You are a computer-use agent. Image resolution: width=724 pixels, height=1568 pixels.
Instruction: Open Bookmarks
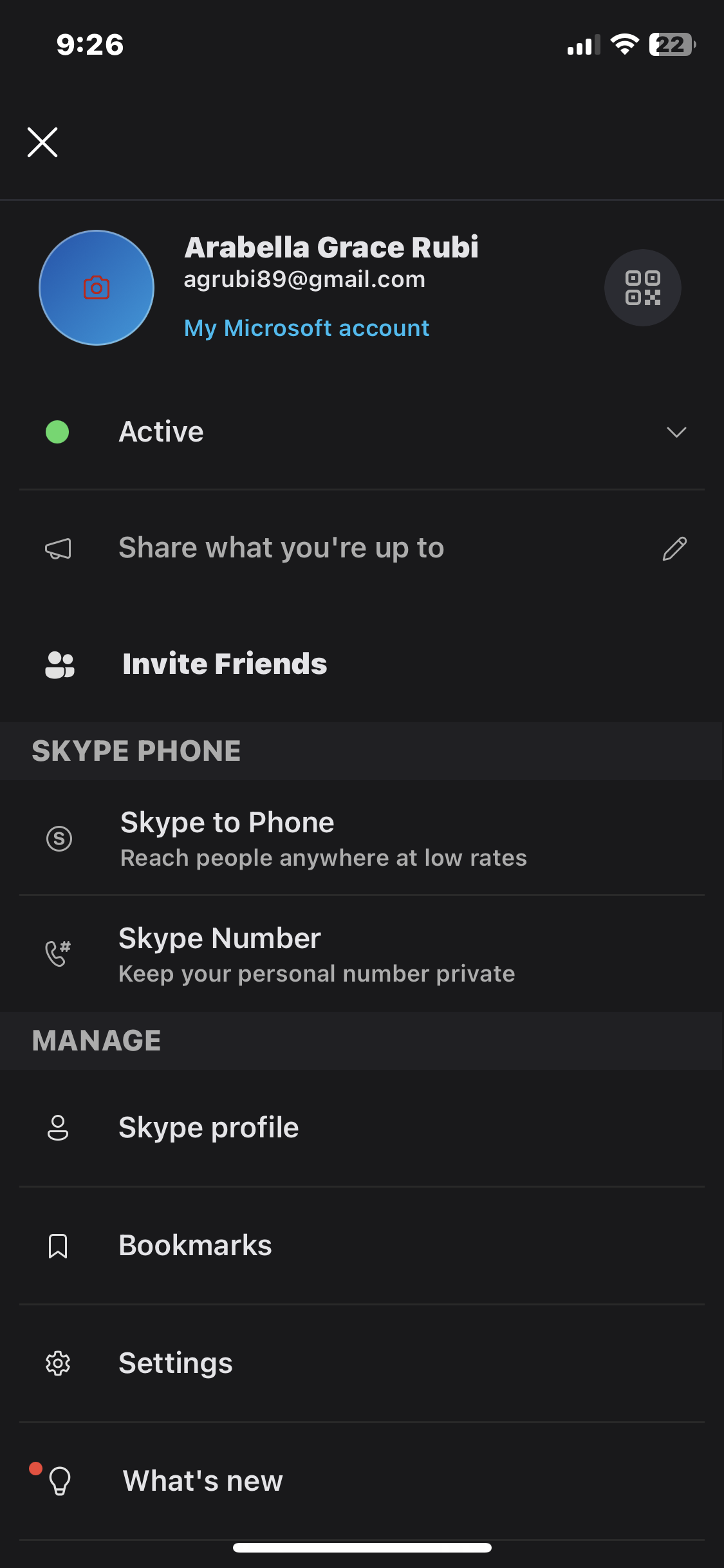coord(362,1246)
